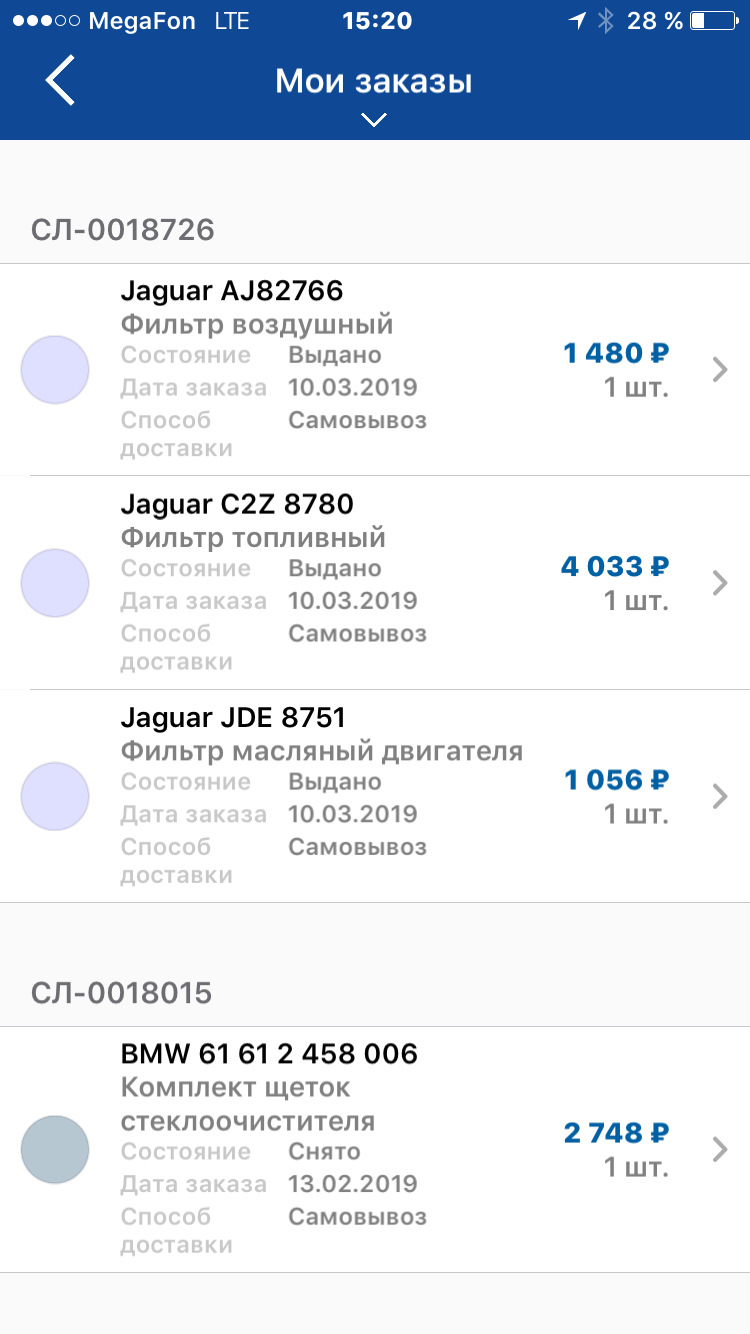Expand the dropdown under Мои заказы title

(x=373, y=120)
